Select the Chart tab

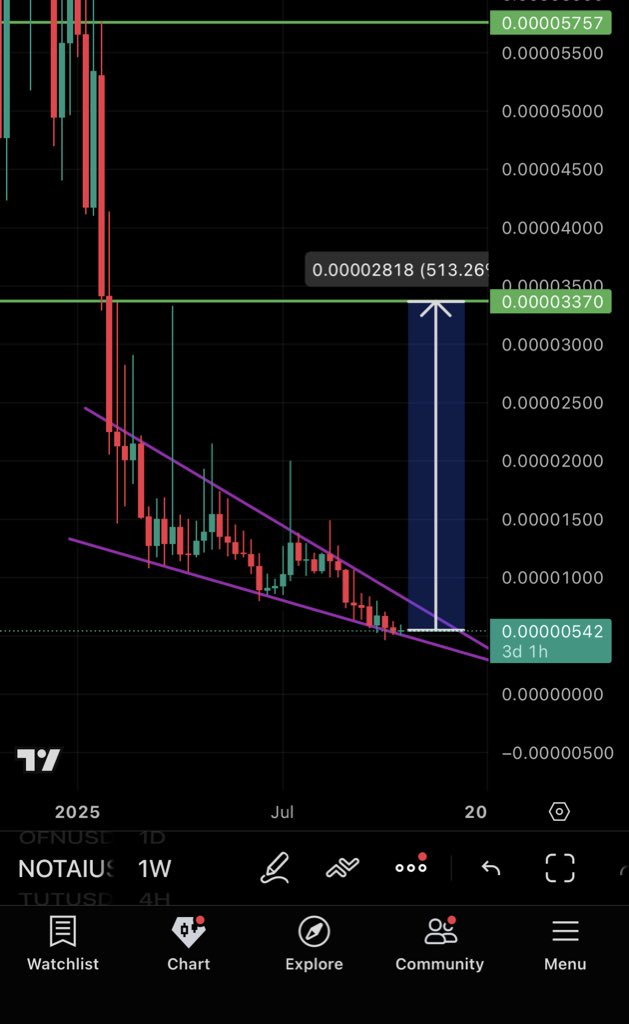[188, 944]
